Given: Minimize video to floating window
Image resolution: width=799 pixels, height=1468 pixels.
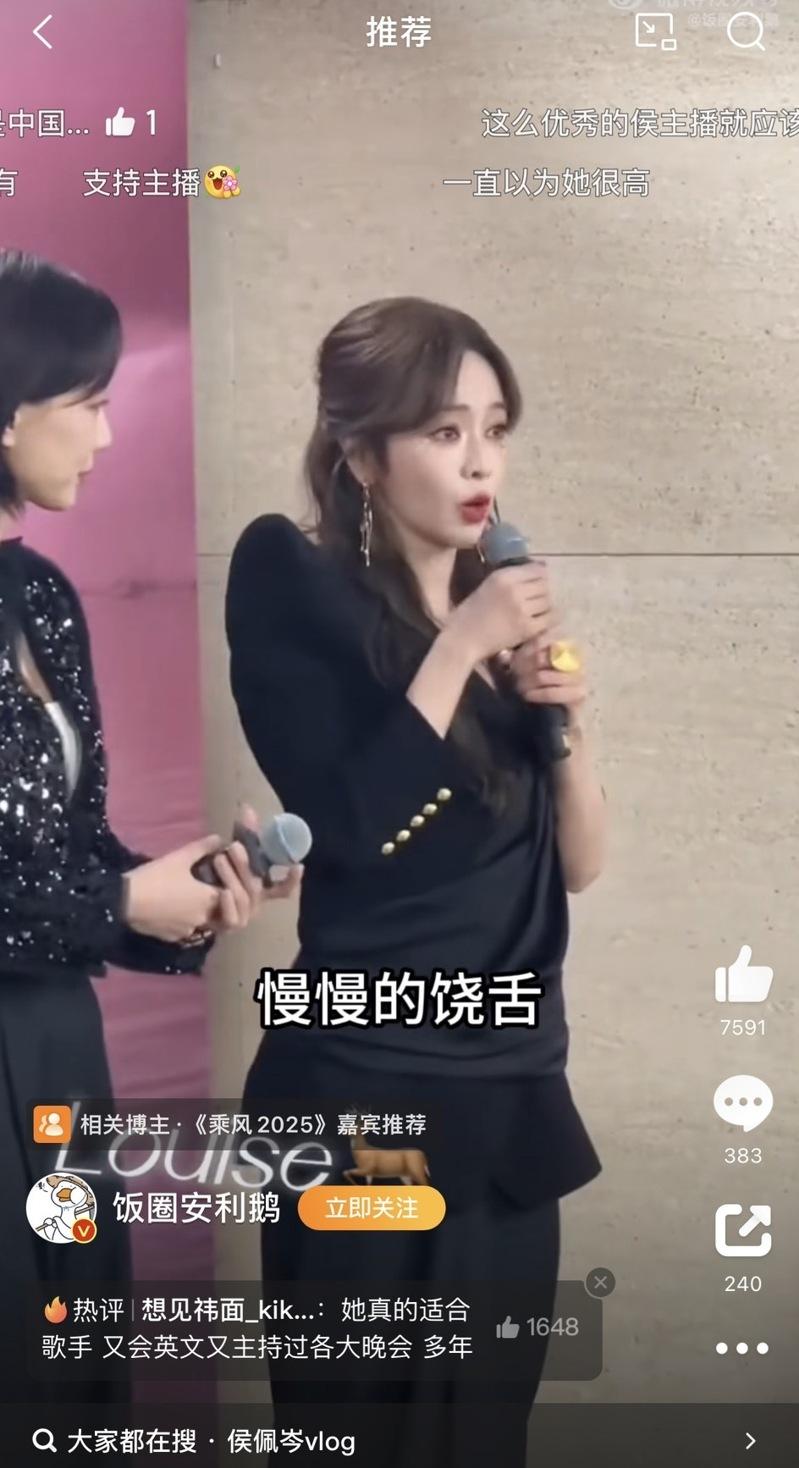Looking at the screenshot, I should tap(656, 32).
